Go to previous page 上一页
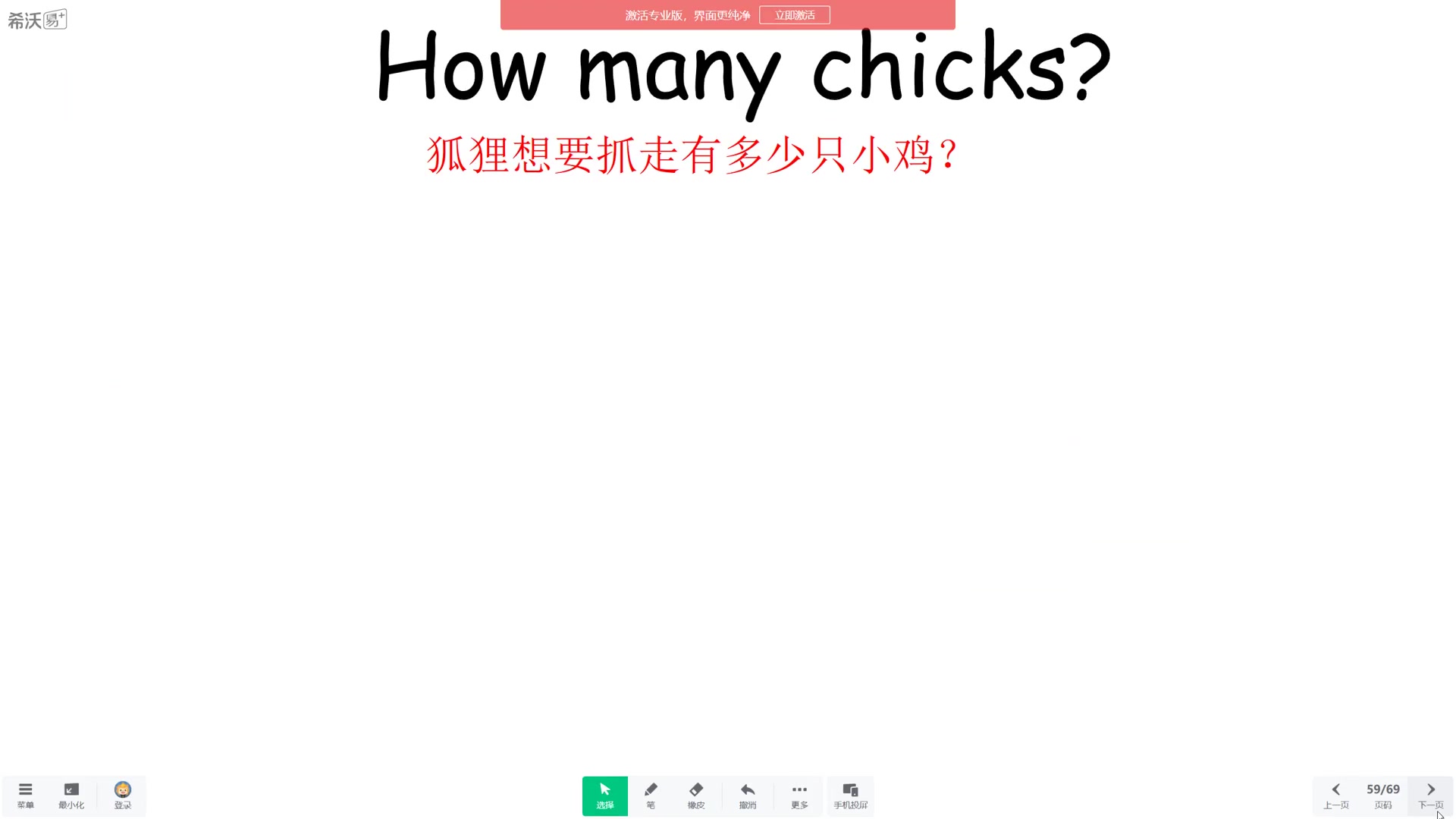This screenshot has height=819, width=1456. (x=1336, y=795)
